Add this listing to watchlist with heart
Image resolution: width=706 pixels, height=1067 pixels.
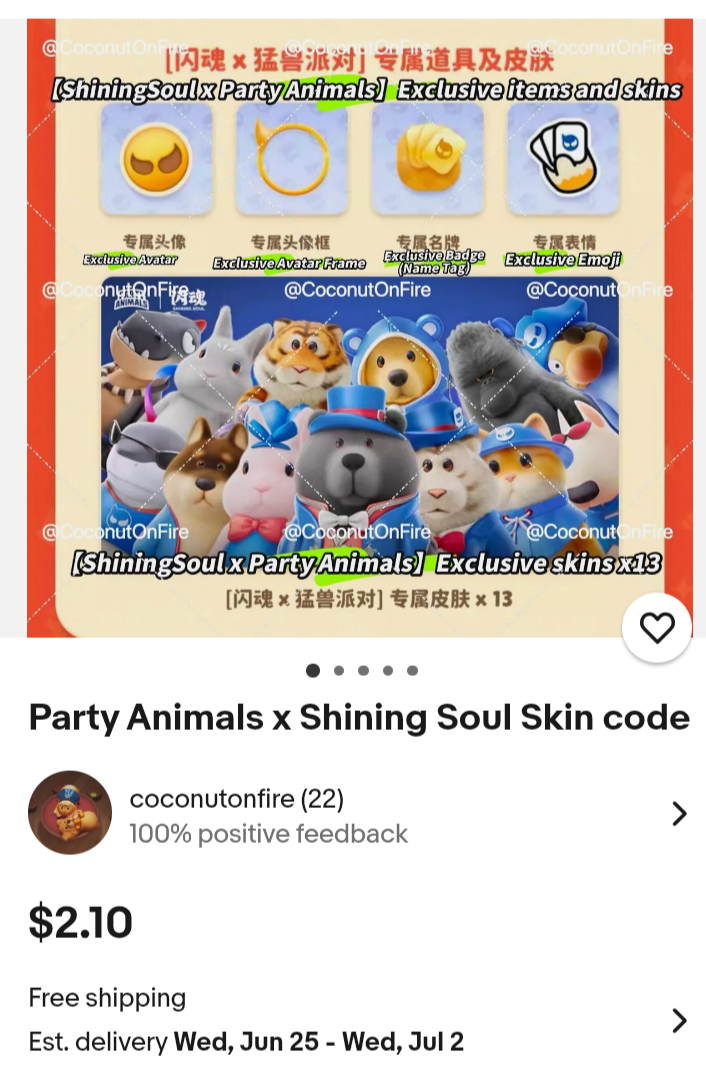pos(657,628)
